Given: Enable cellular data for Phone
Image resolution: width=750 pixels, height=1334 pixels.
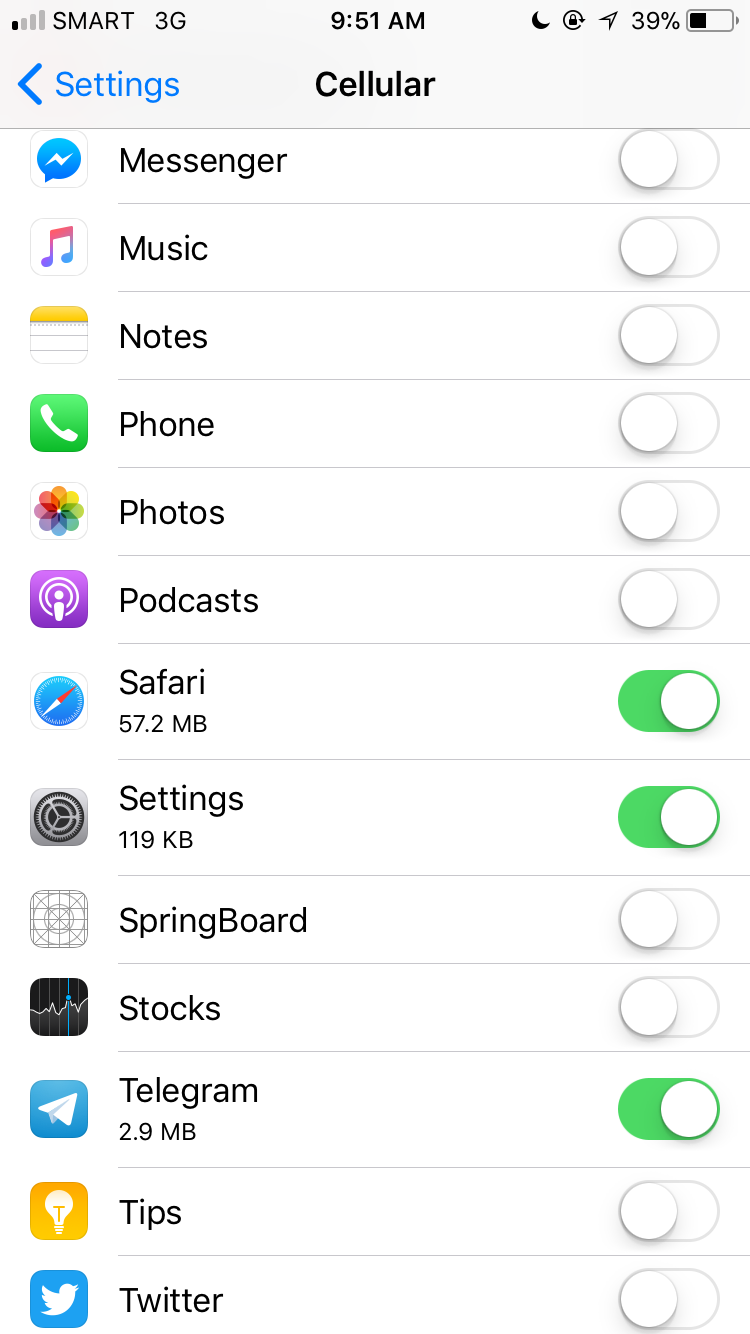Looking at the screenshot, I should 669,424.
